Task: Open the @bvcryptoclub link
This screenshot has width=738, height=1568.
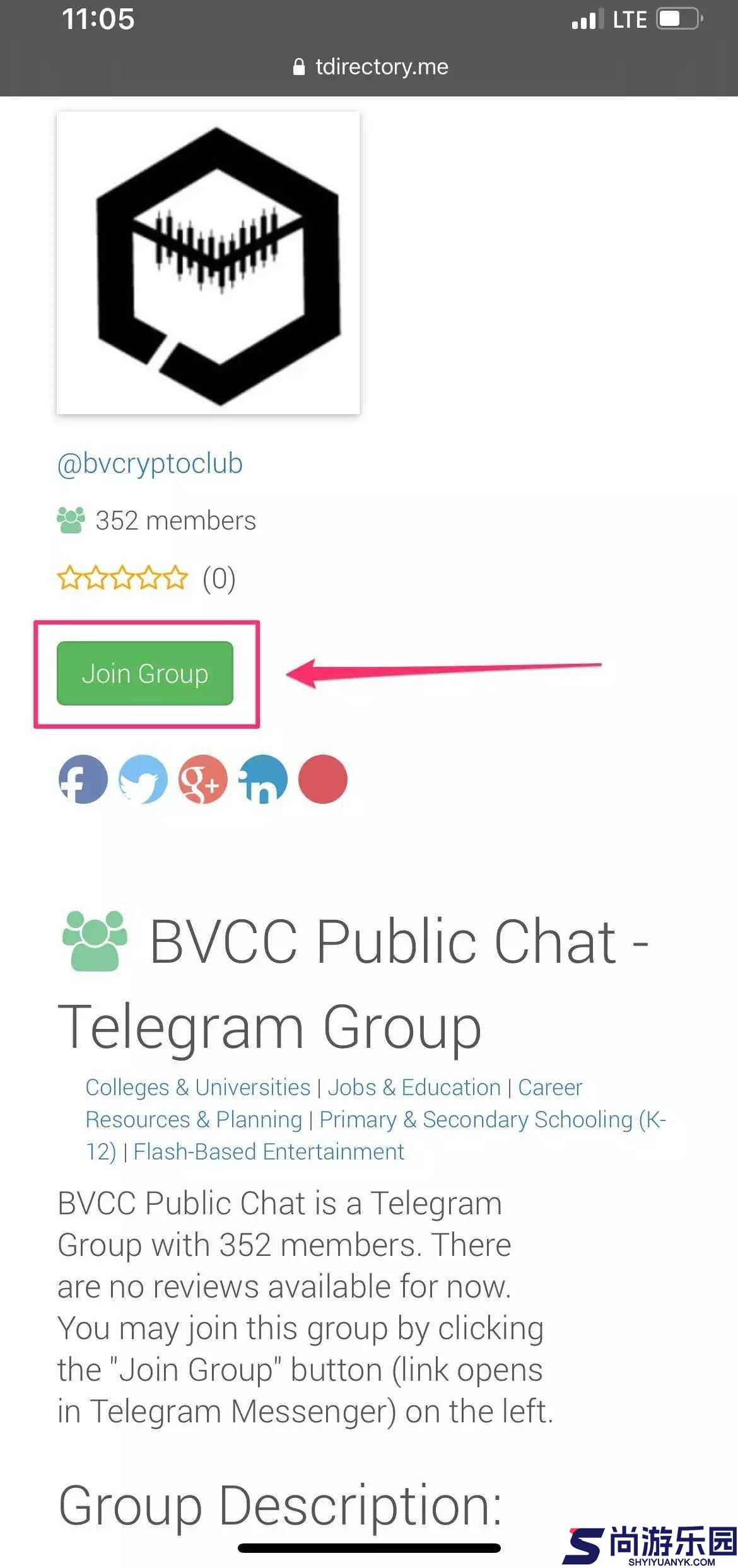Action: coord(149,463)
